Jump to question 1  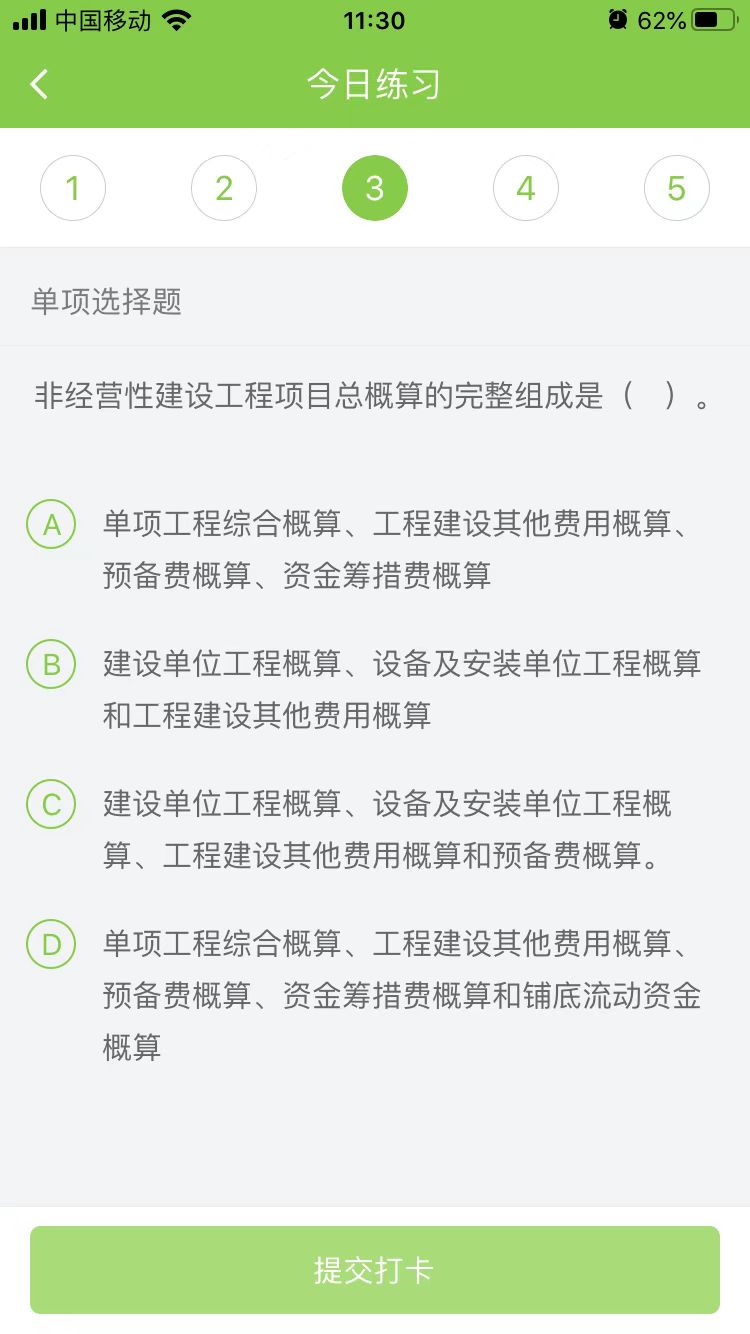73,188
